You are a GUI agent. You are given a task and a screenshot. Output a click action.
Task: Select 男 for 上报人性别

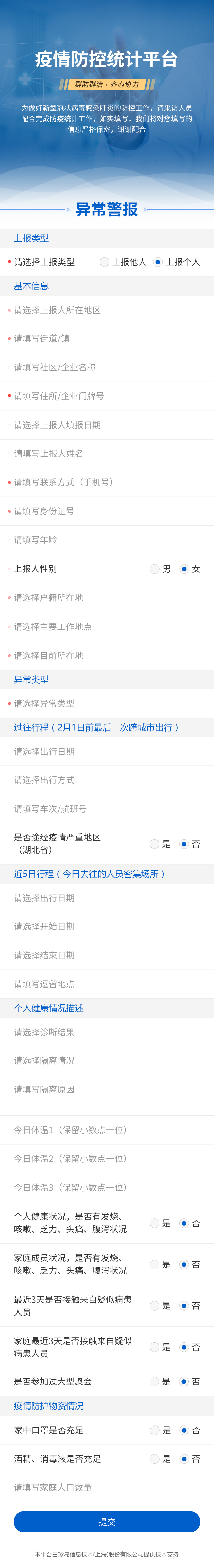pyautogui.click(x=155, y=569)
